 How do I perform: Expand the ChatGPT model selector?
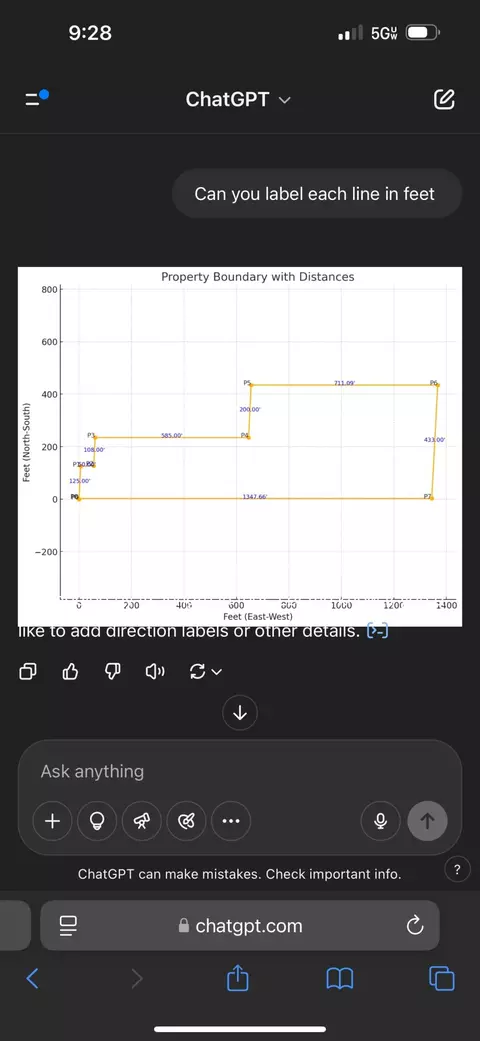coord(238,100)
